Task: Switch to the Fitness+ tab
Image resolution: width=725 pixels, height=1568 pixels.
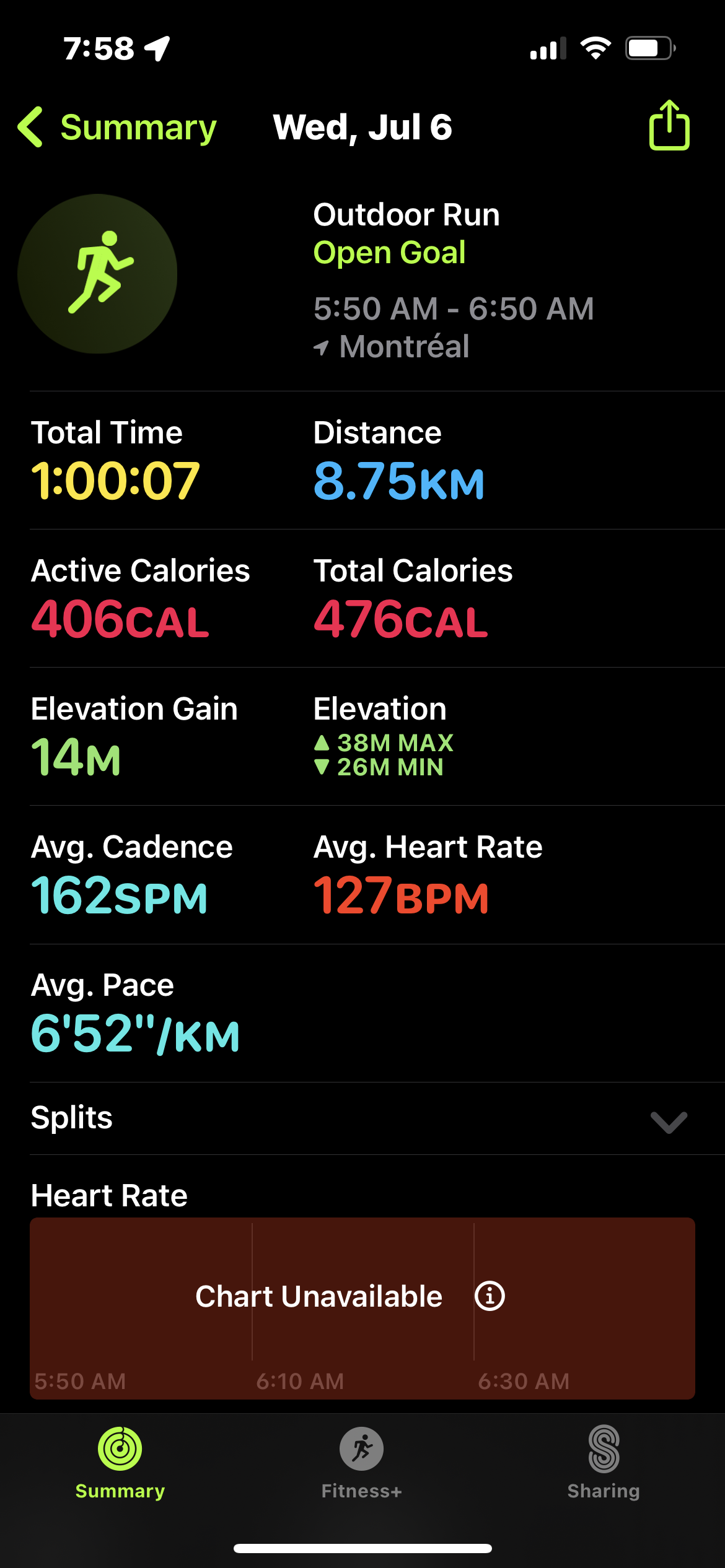Action: (x=361, y=1461)
